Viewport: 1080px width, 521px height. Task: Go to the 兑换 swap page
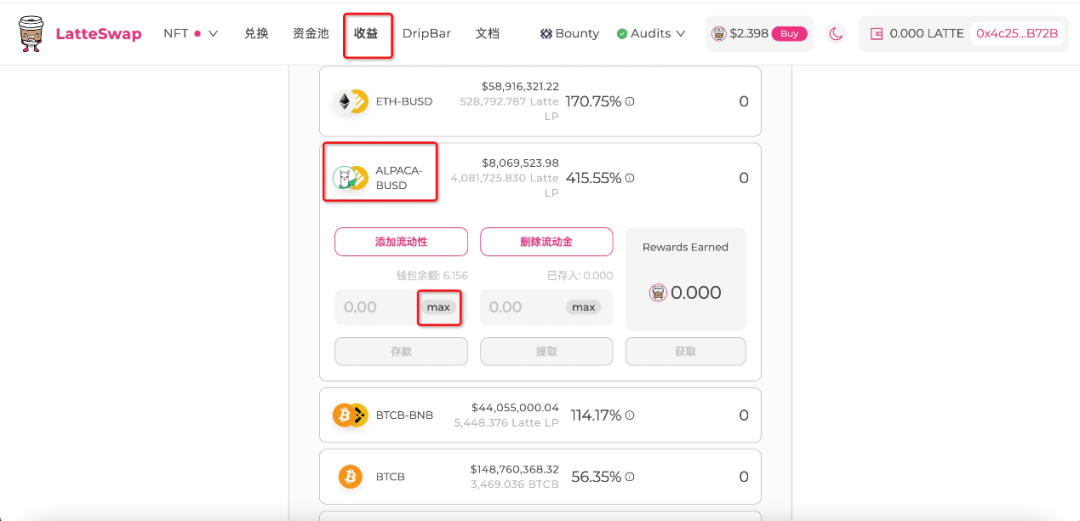[256, 33]
